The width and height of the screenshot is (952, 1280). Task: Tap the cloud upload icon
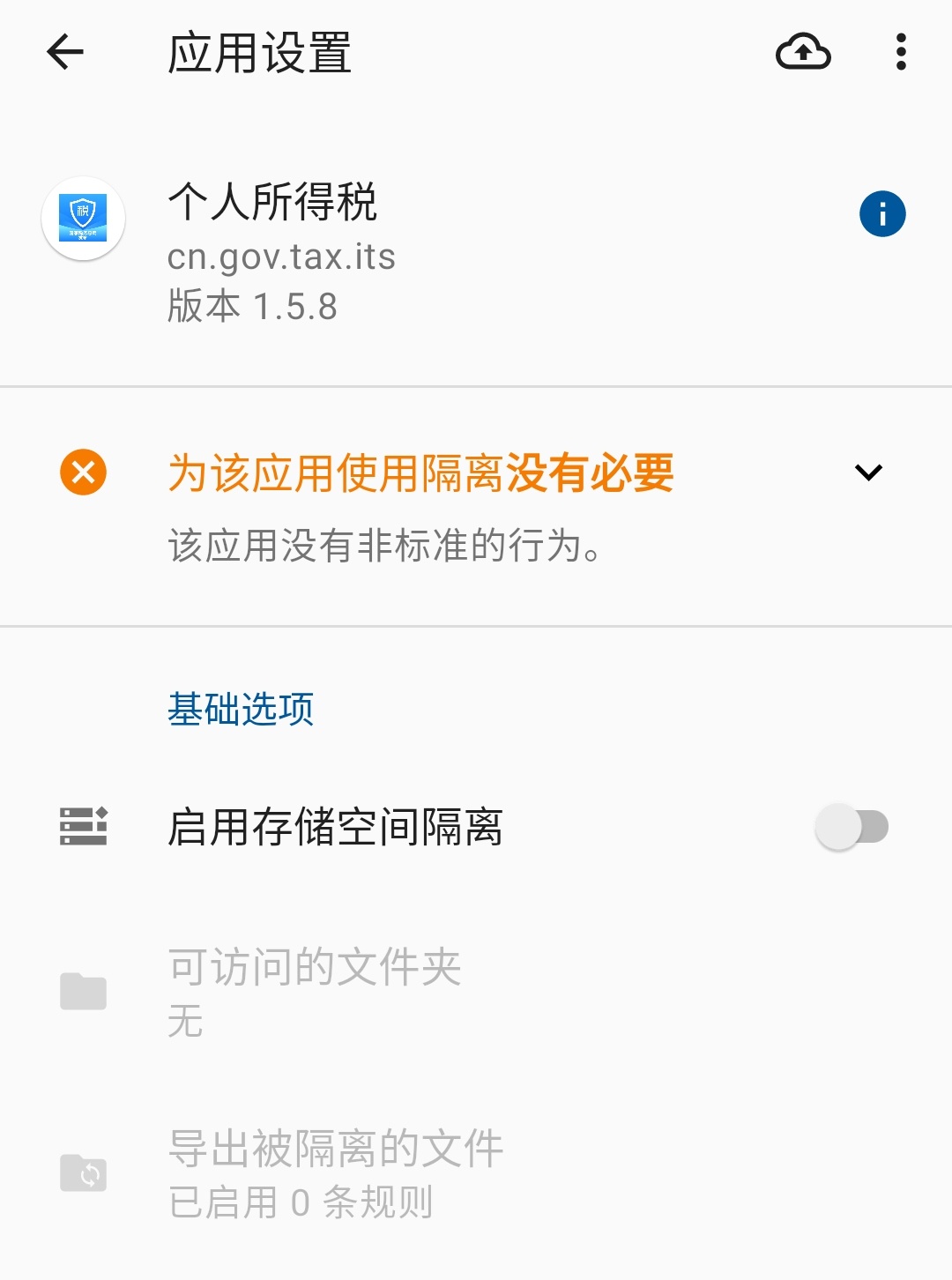tap(802, 52)
